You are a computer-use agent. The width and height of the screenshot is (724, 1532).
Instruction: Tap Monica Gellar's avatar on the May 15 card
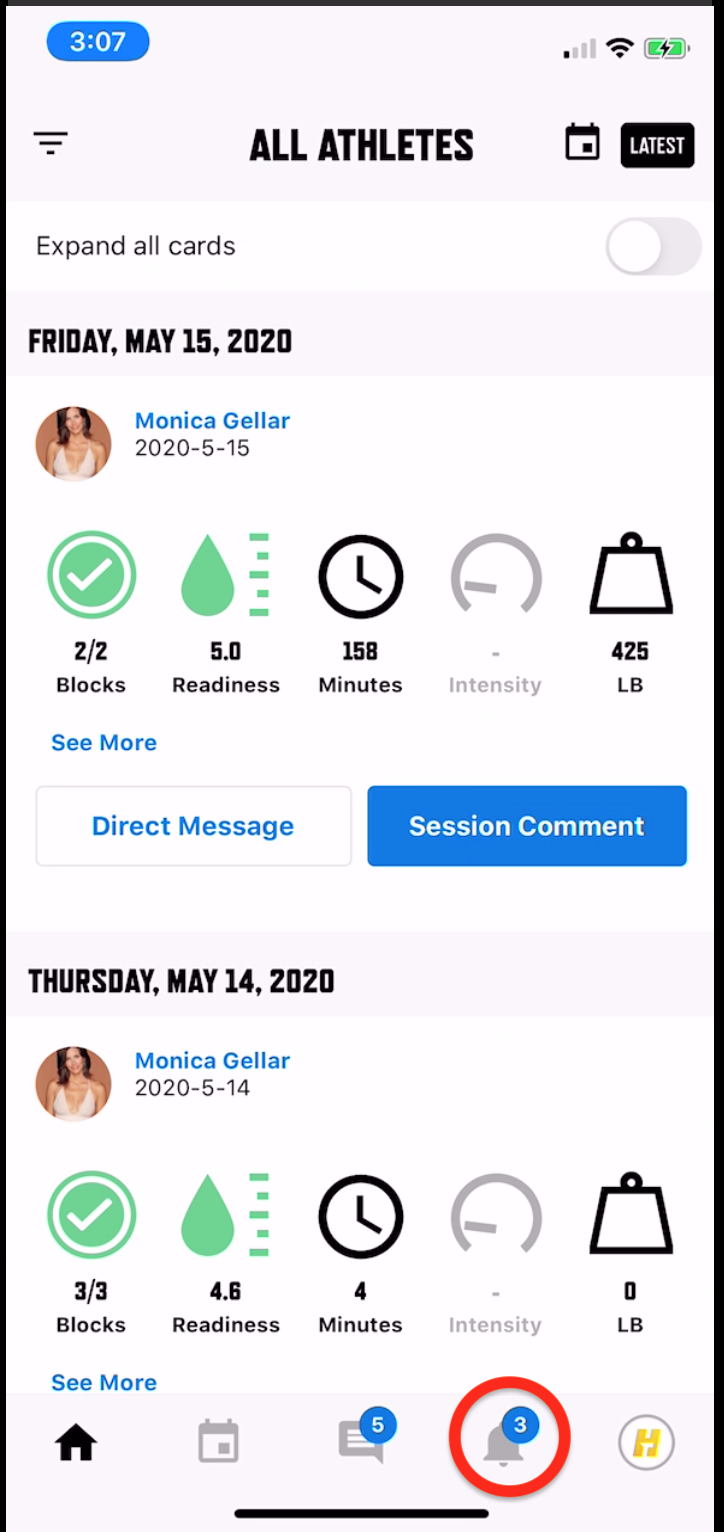[x=73, y=444]
